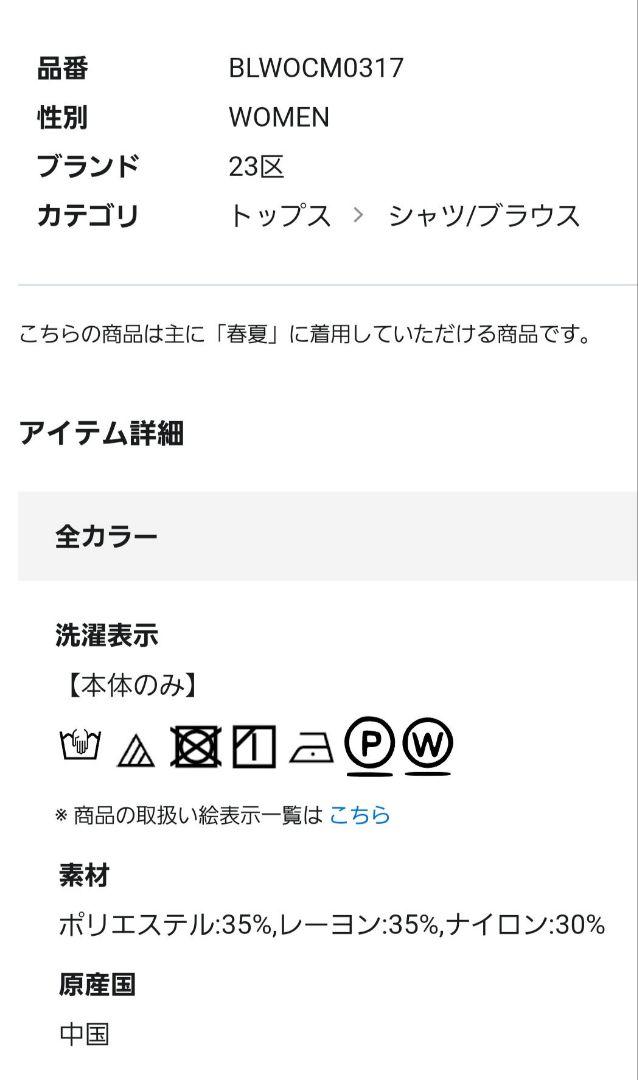The height and width of the screenshot is (1080, 638).
Task: Open the こちら link for care symbol list
Action: pyautogui.click(x=360, y=815)
